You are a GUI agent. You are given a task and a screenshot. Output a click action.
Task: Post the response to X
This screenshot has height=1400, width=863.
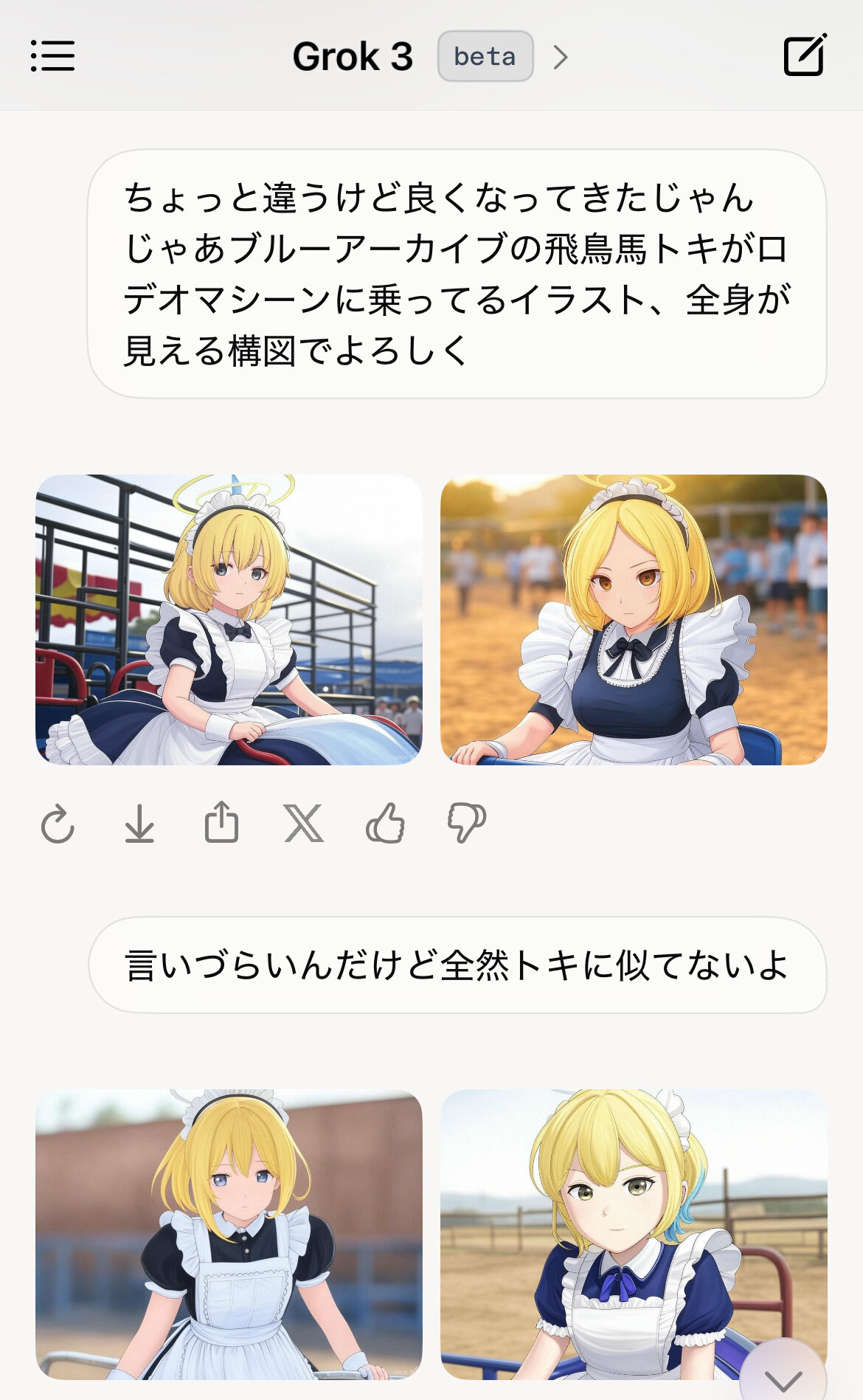tap(303, 824)
